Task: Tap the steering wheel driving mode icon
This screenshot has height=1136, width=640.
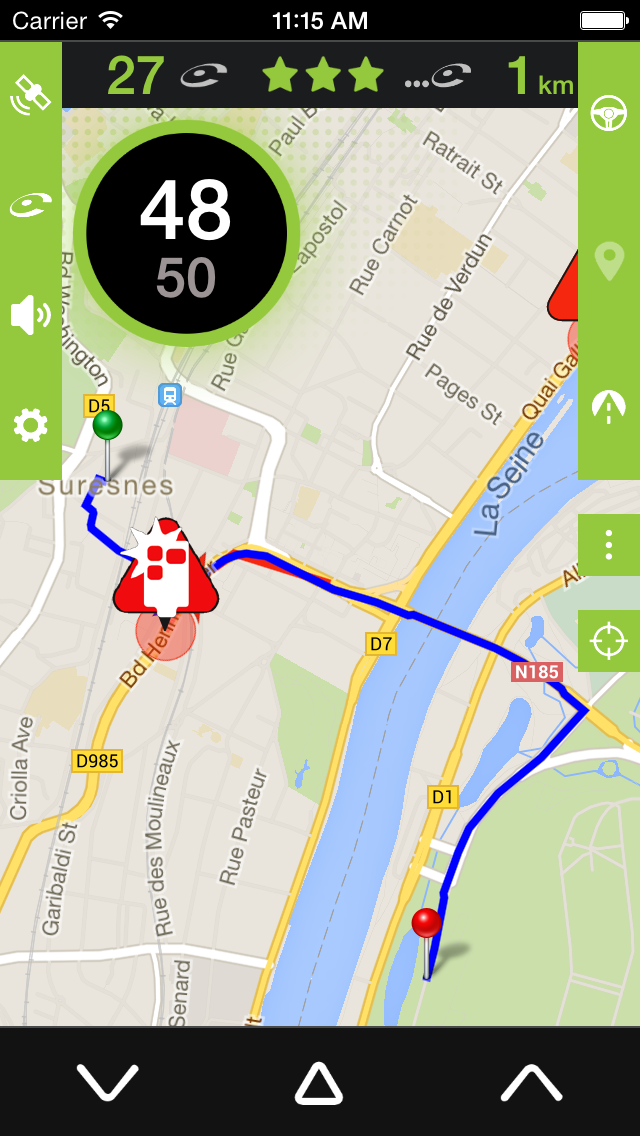Action: (x=608, y=113)
